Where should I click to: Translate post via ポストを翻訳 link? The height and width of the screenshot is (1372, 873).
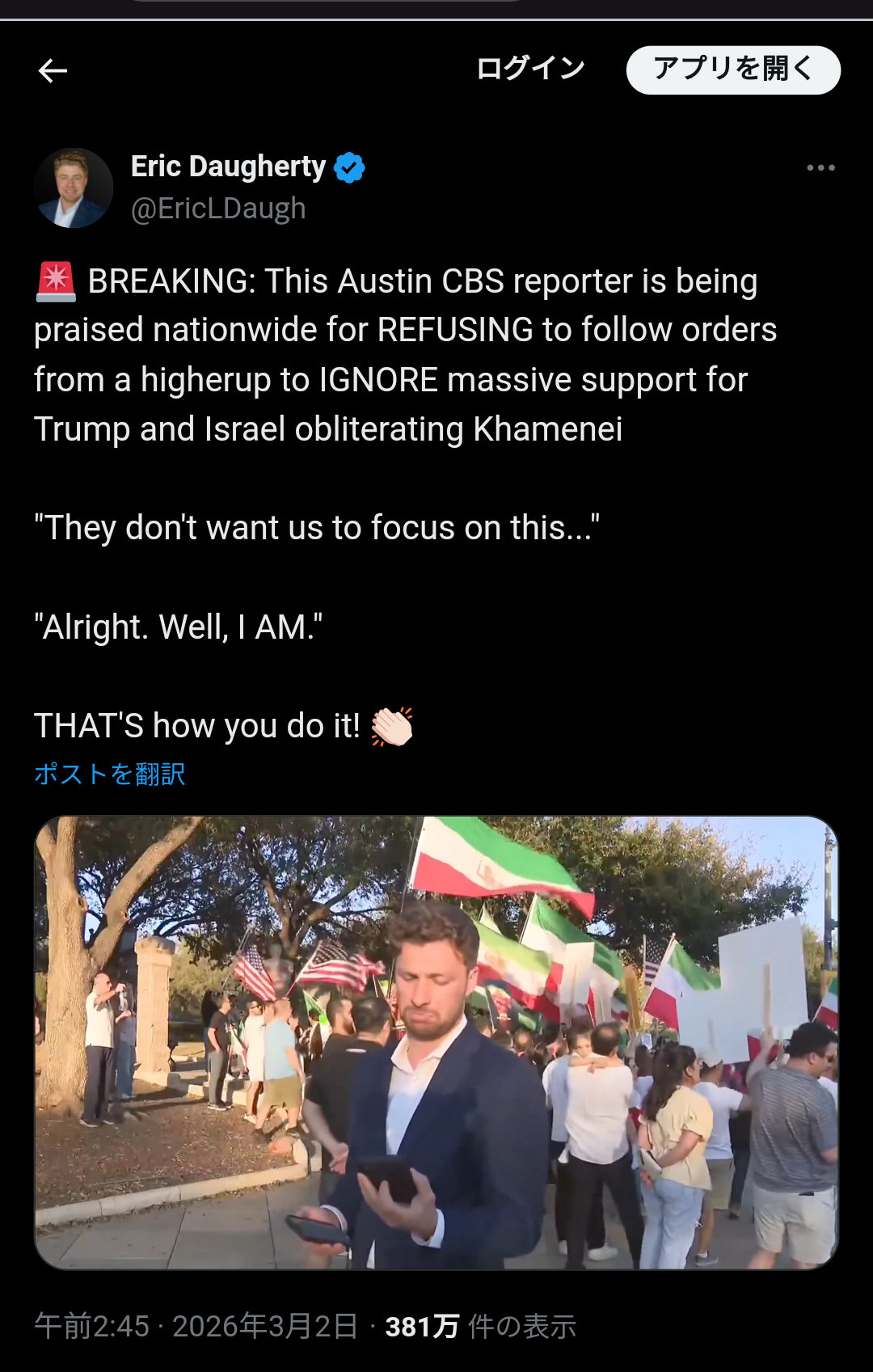pos(110,774)
